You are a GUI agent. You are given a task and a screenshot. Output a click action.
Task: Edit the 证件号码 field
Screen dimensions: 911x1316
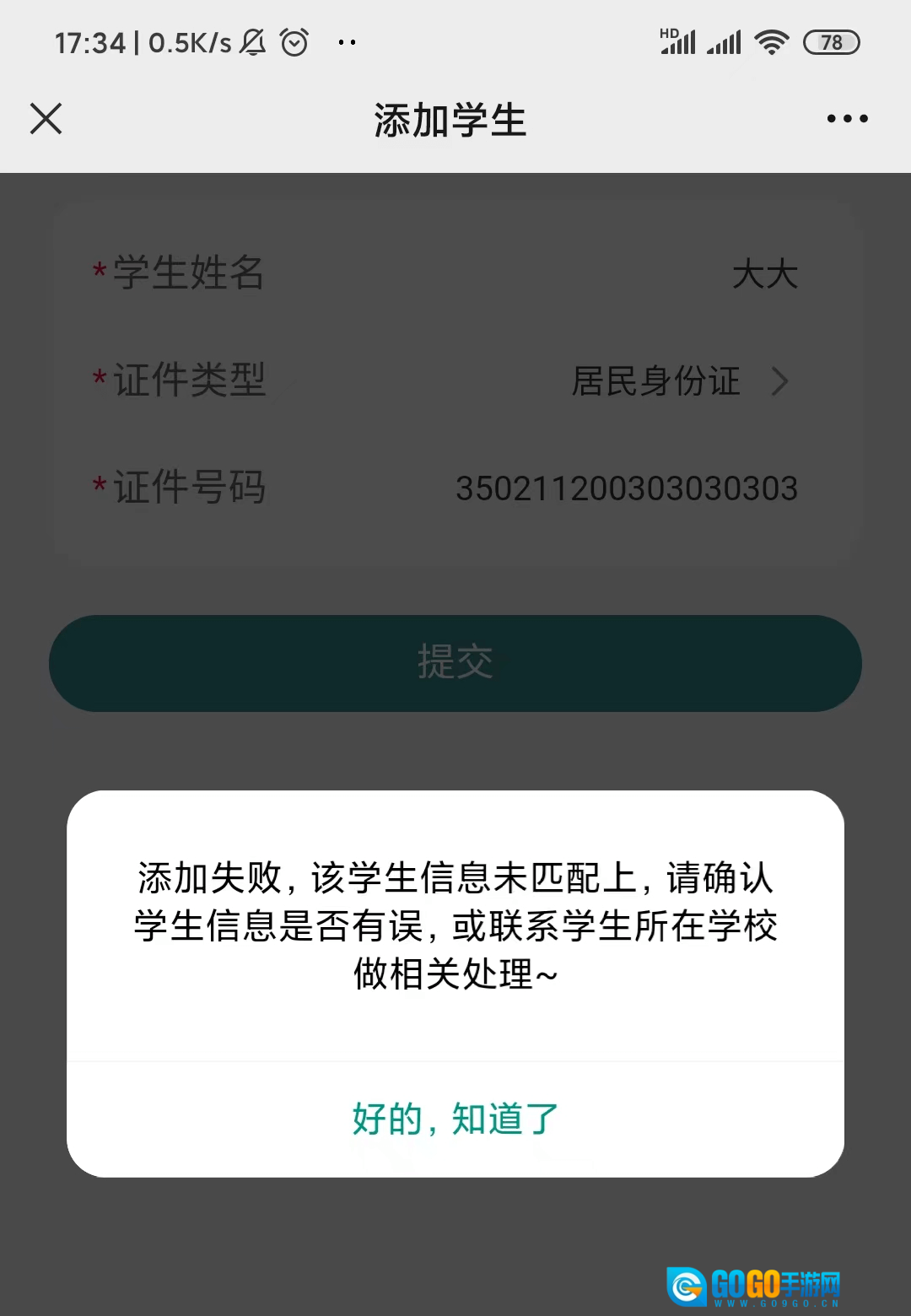coord(626,488)
